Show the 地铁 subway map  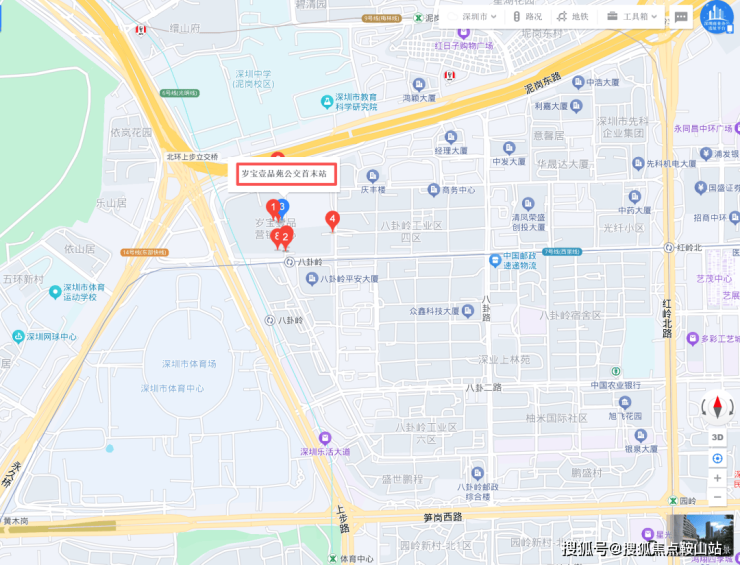coord(573,17)
